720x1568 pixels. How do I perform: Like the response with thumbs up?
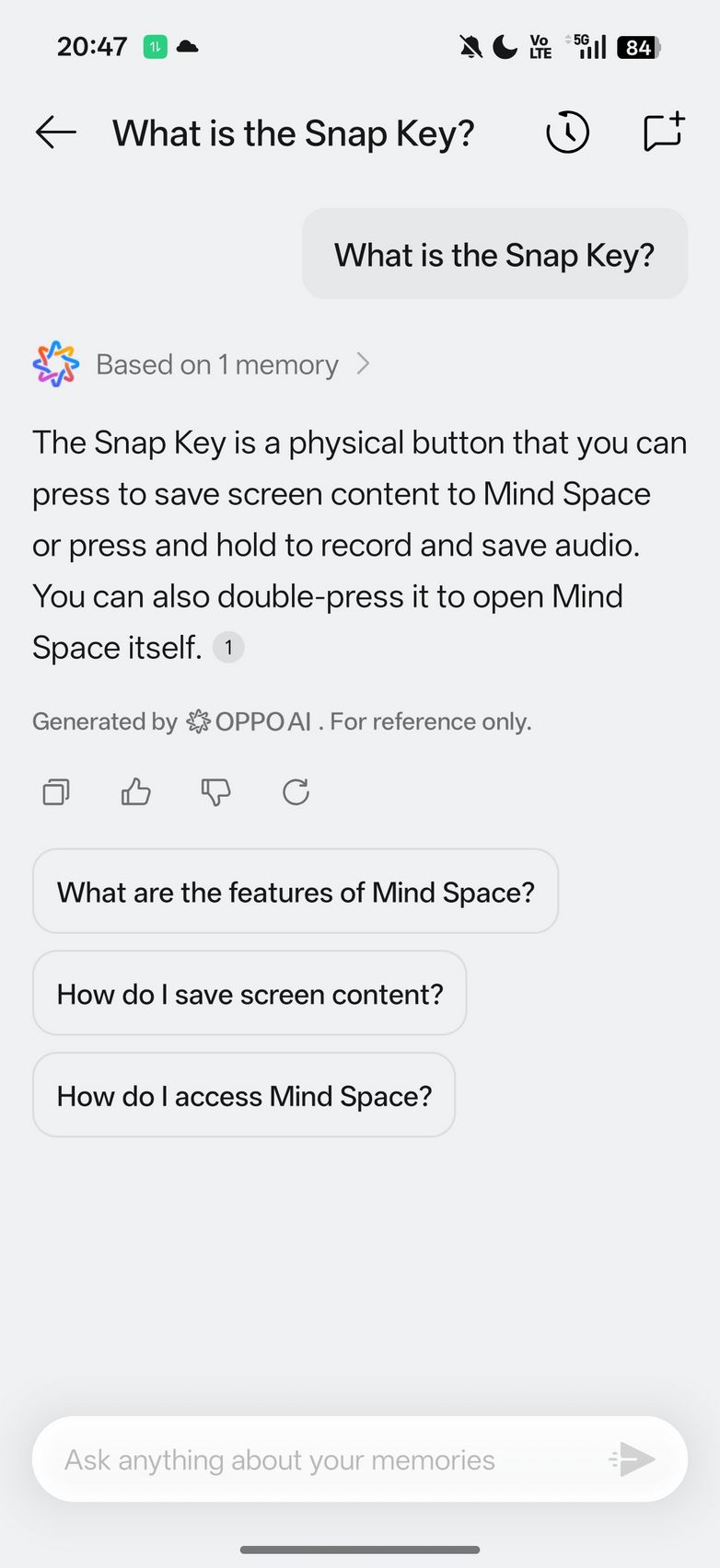click(136, 791)
